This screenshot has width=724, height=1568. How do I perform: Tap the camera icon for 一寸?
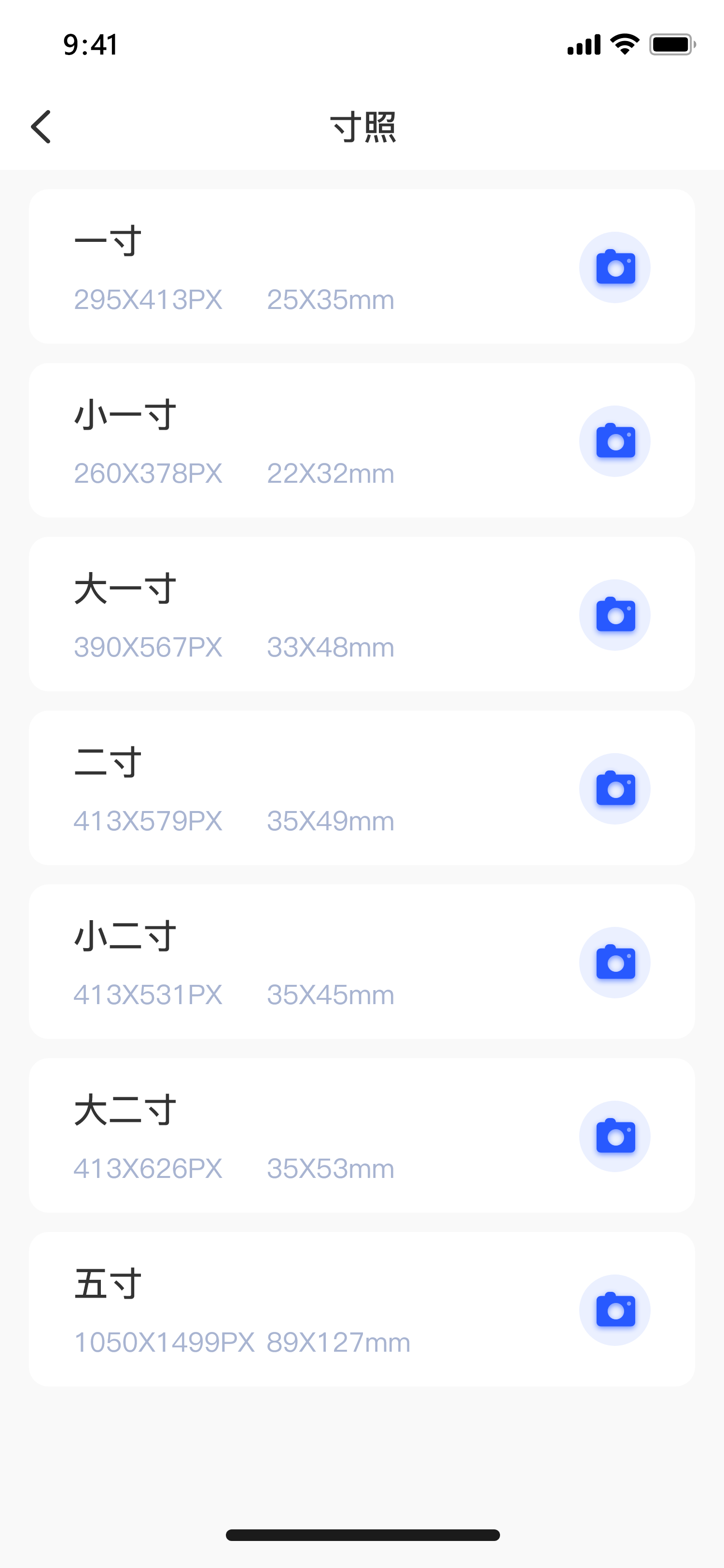click(614, 267)
